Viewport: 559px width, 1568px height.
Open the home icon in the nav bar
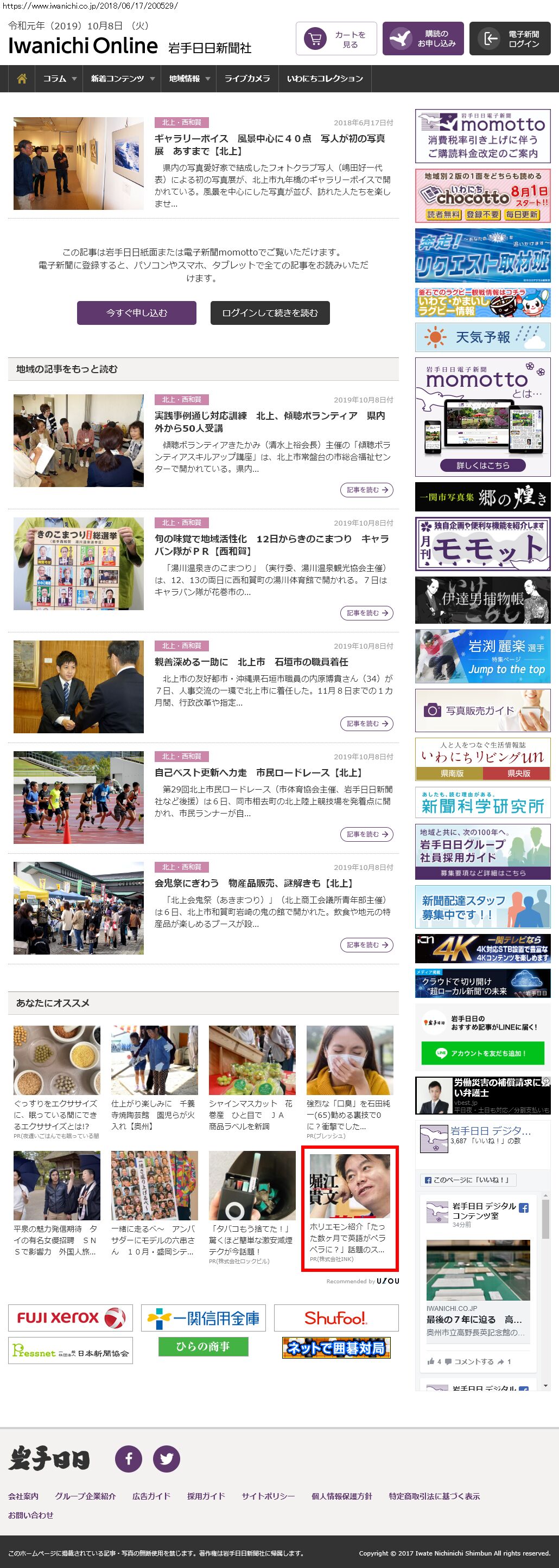tap(22, 79)
